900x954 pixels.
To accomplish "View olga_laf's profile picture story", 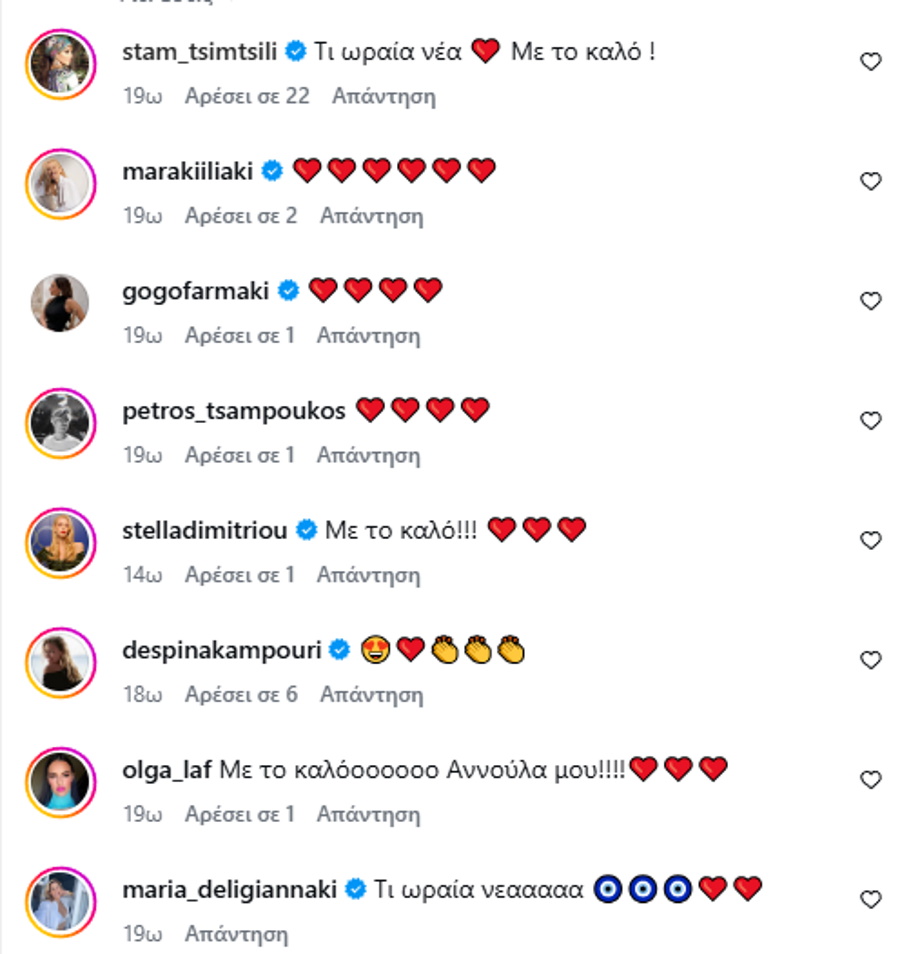I will click(60, 781).
